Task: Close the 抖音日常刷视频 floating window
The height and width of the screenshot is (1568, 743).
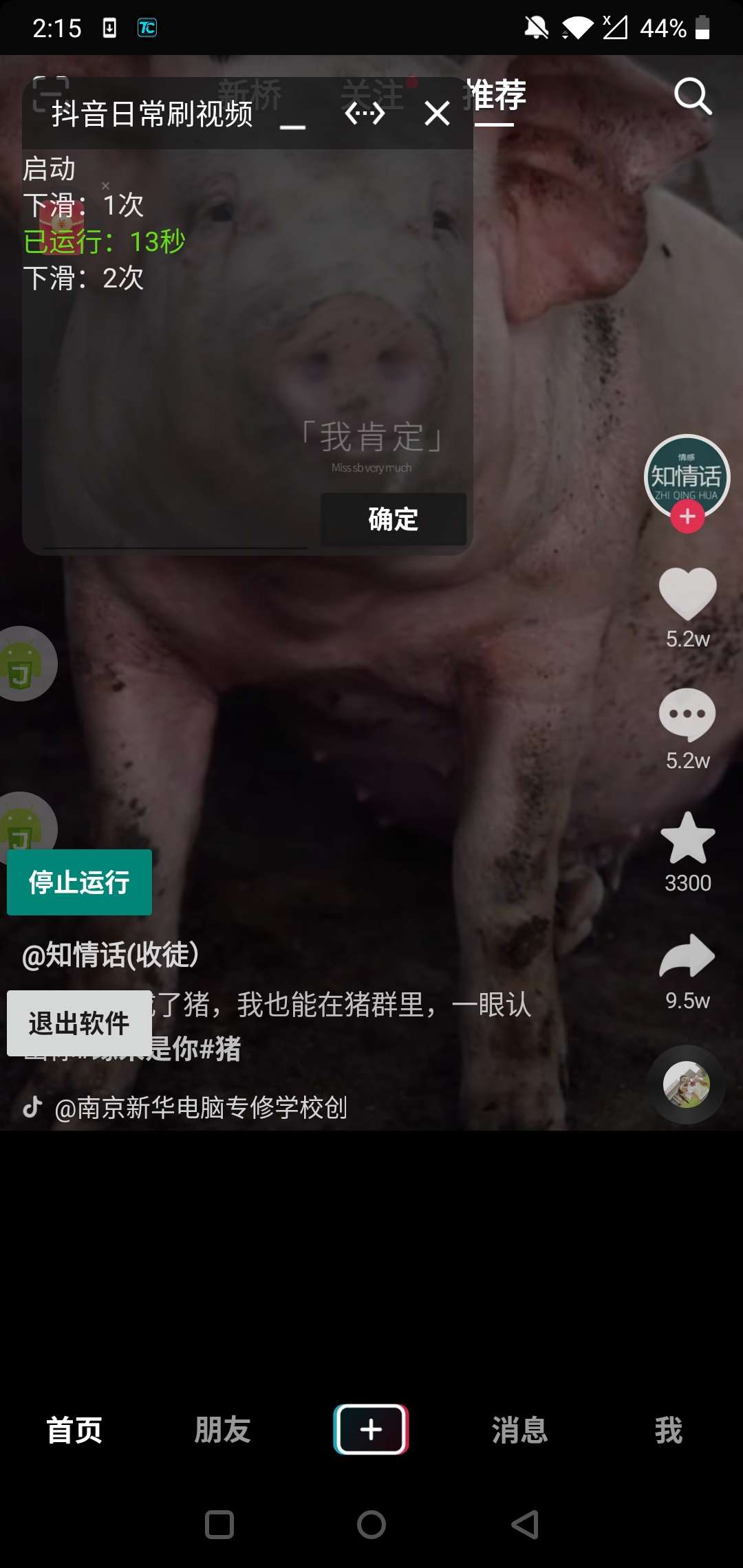Action: pyautogui.click(x=437, y=113)
